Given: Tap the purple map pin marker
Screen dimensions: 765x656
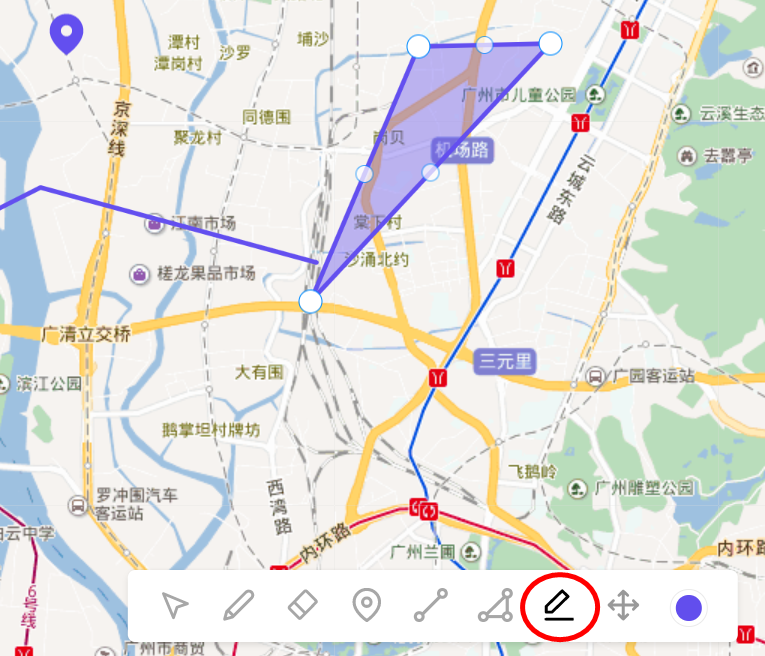Looking at the screenshot, I should tap(66, 34).
